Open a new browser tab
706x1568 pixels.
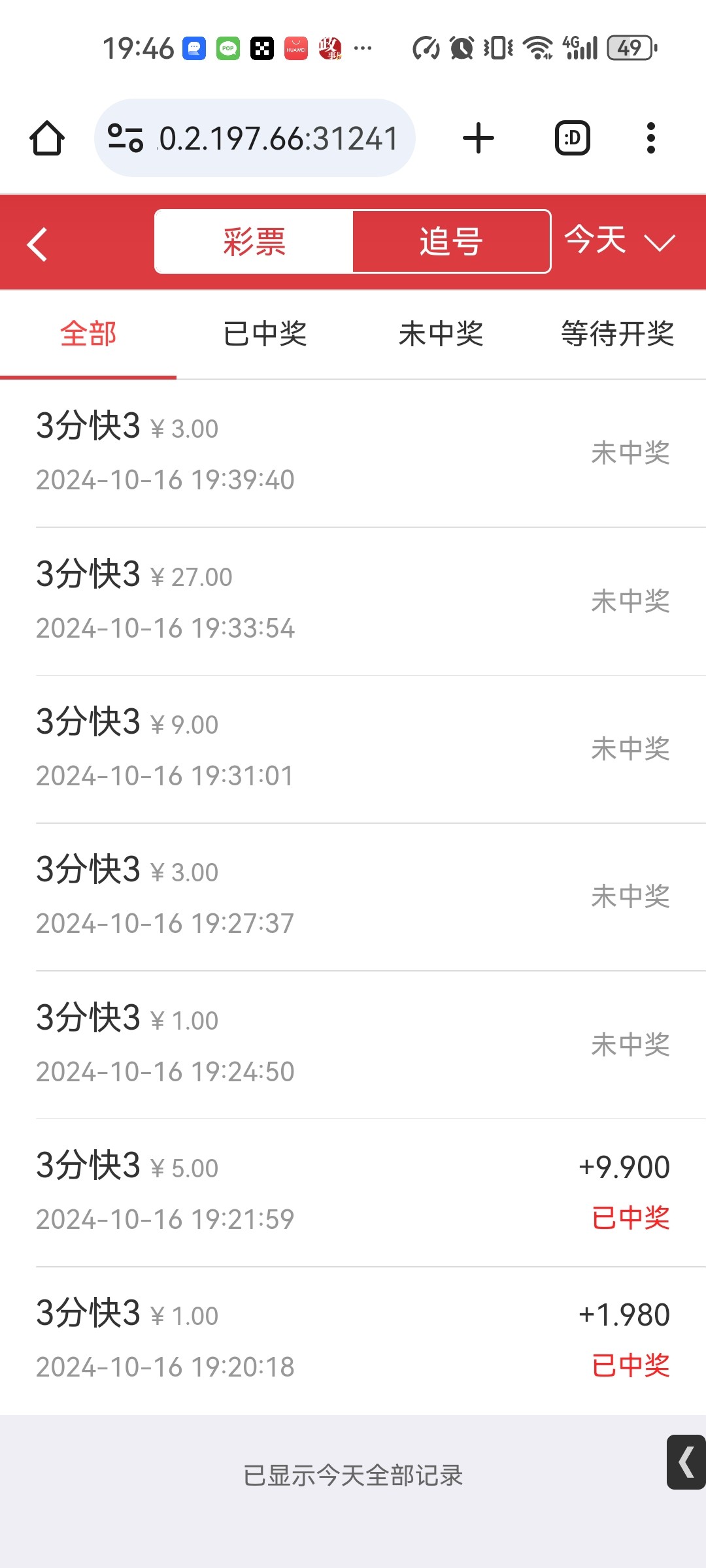(479, 138)
